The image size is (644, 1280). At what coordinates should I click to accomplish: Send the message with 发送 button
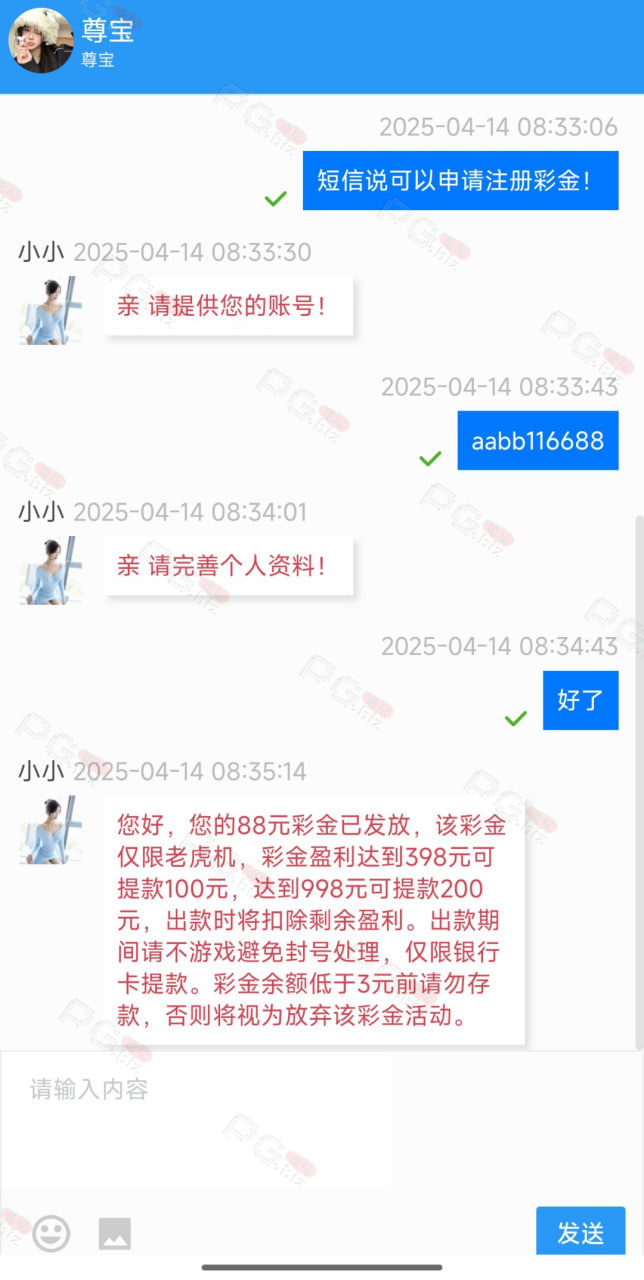(x=580, y=1233)
